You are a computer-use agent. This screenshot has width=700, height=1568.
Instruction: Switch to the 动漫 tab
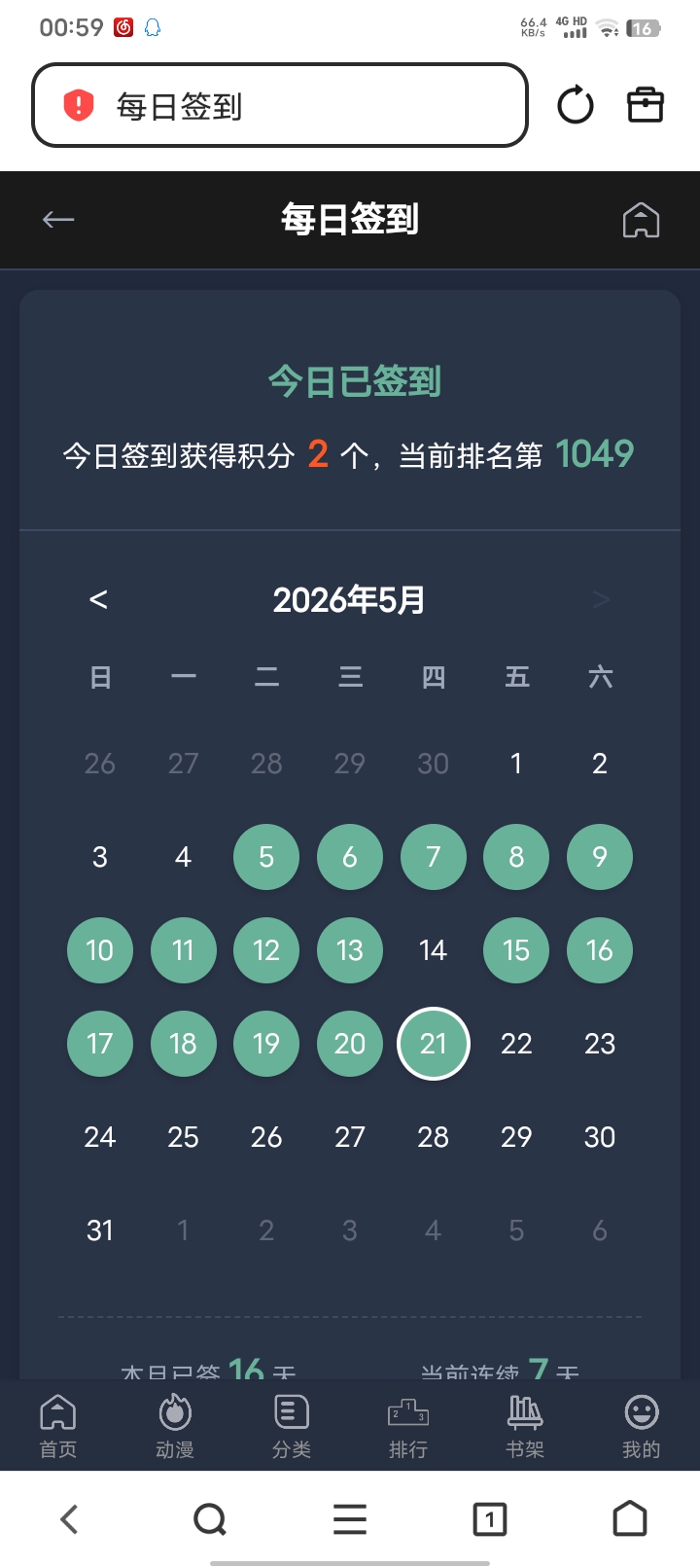click(x=175, y=1426)
